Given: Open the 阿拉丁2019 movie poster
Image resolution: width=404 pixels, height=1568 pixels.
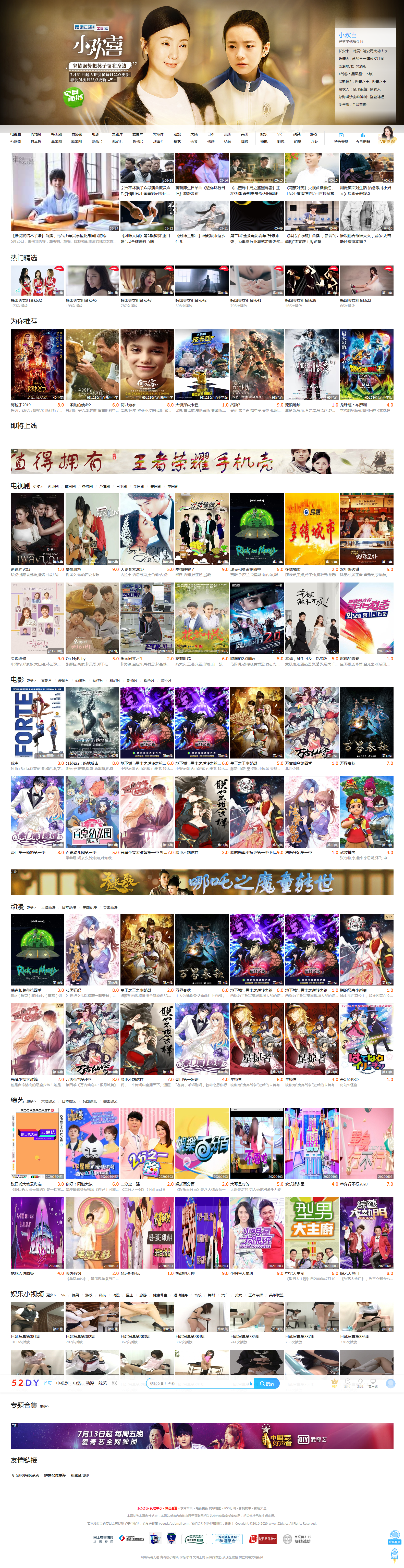Looking at the screenshot, I should 37,365.
